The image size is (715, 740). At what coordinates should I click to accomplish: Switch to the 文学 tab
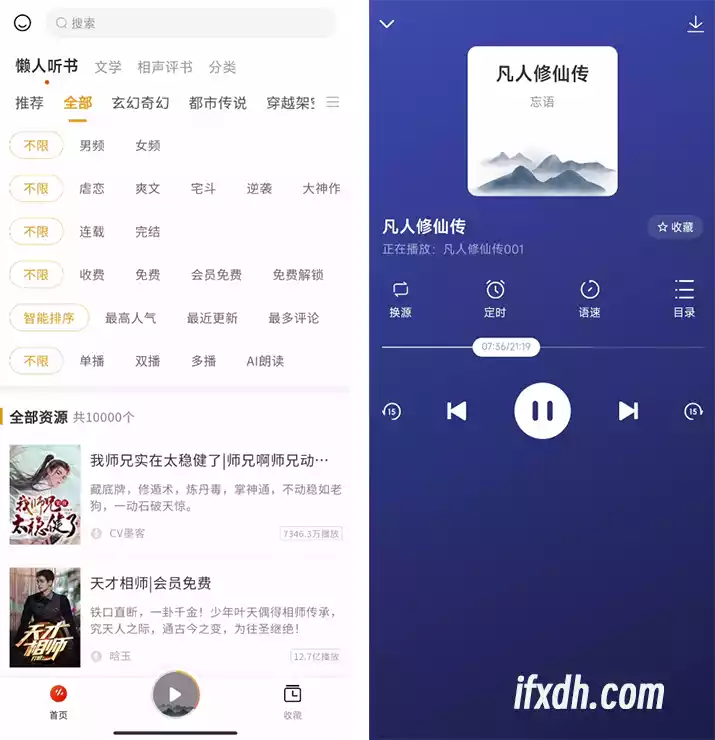pyautogui.click(x=108, y=67)
